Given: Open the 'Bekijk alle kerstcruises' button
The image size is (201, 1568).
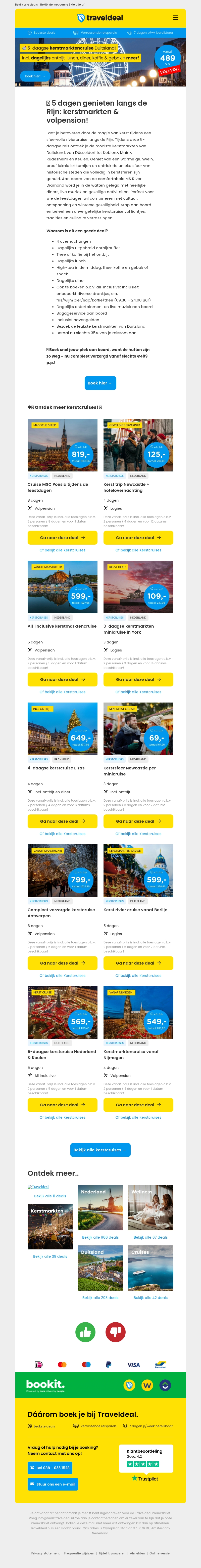Looking at the screenshot, I should point(100,1150).
